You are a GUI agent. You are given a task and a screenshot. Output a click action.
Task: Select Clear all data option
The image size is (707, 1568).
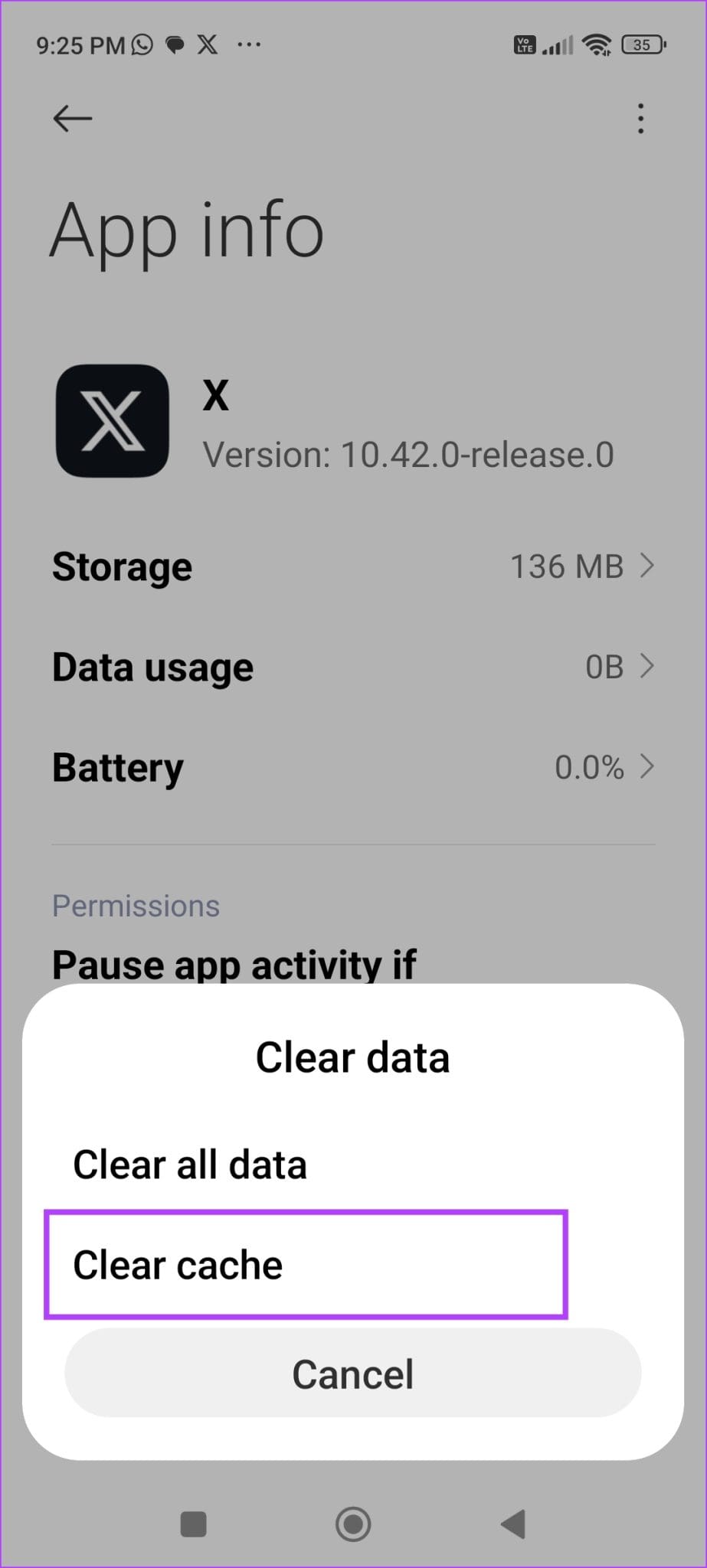tap(189, 1165)
